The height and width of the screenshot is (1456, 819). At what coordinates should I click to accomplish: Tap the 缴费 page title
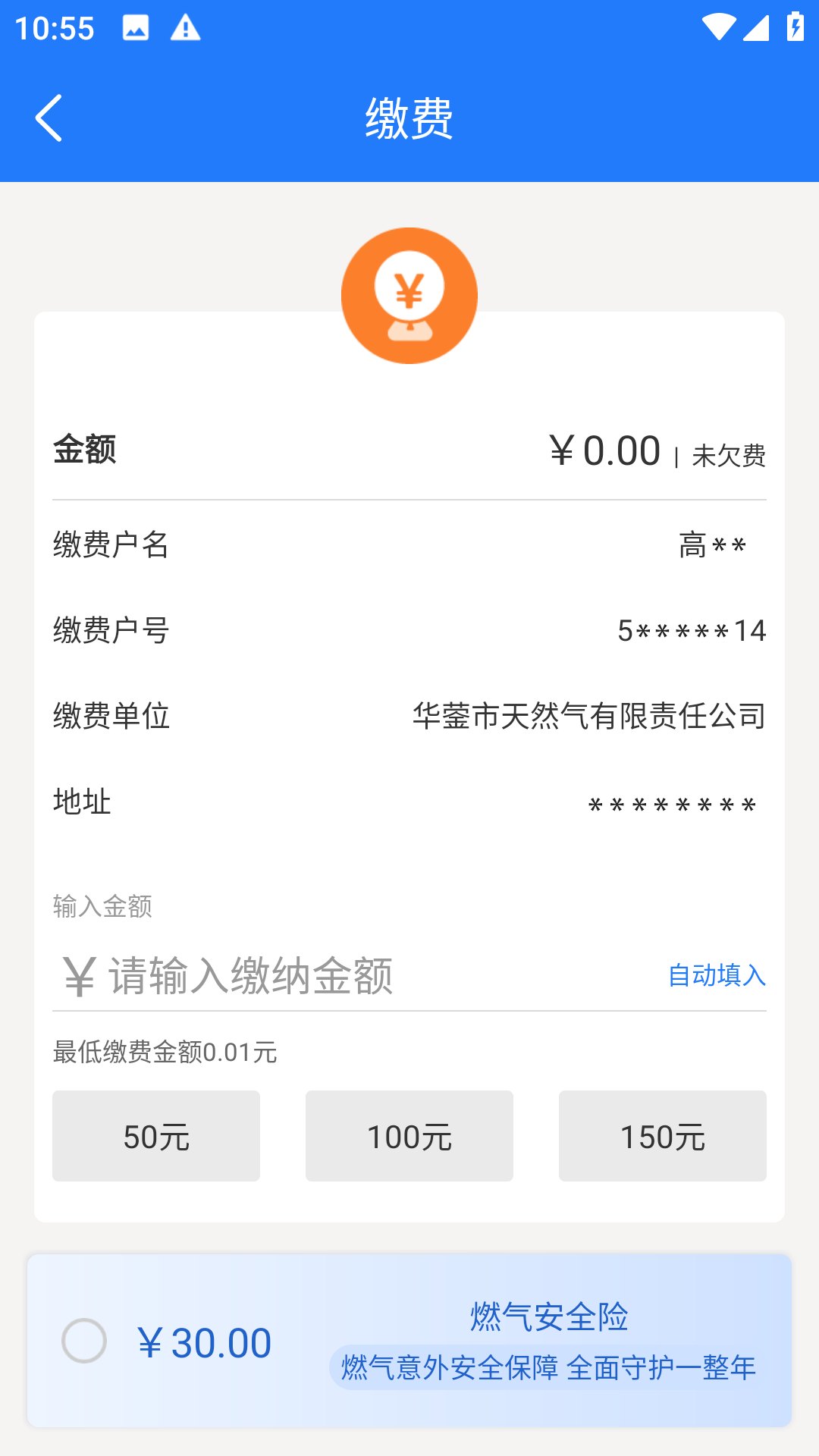pos(409,119)
